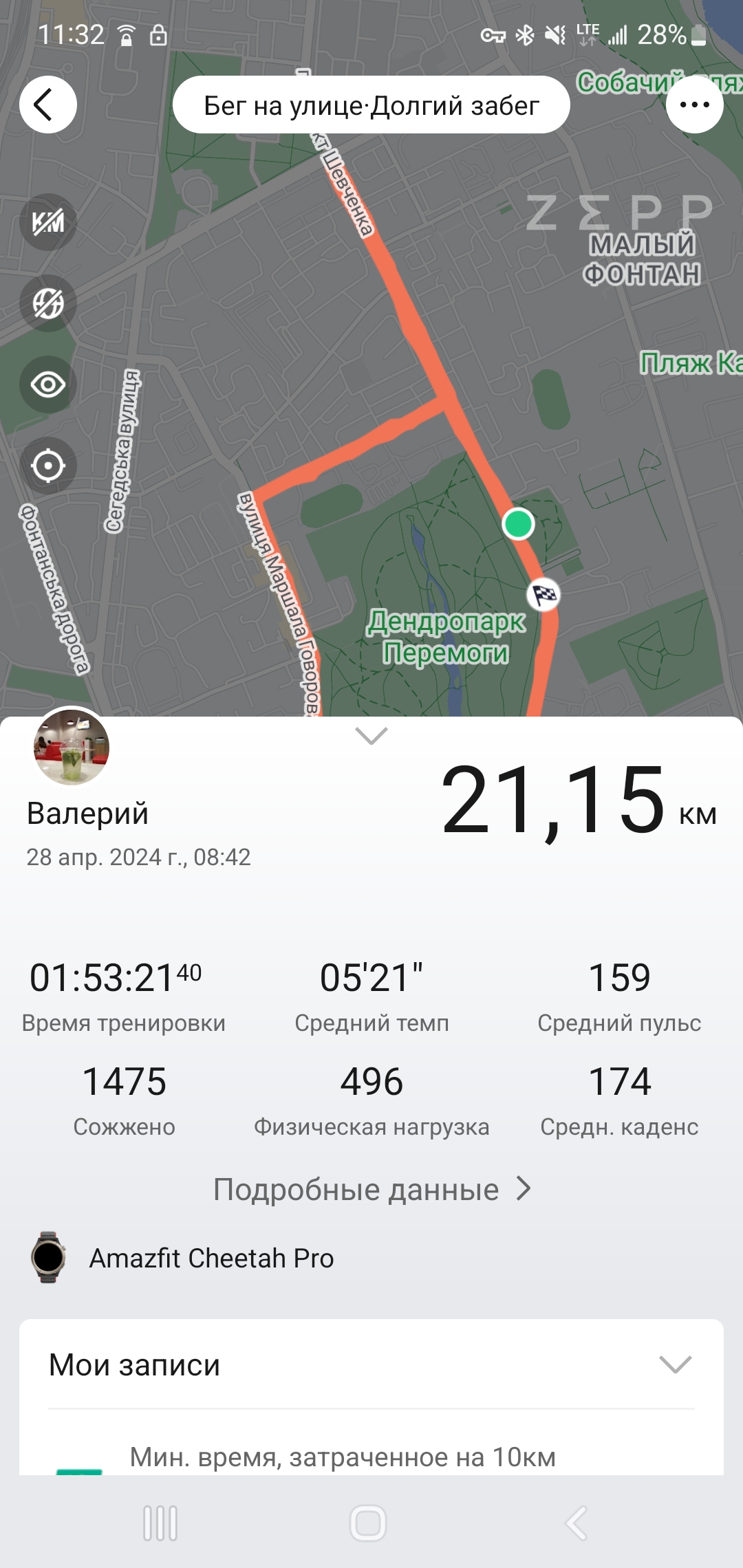Tap the system home button
This screenshot has width=743, height=1568.
(x=368, y=1523)
